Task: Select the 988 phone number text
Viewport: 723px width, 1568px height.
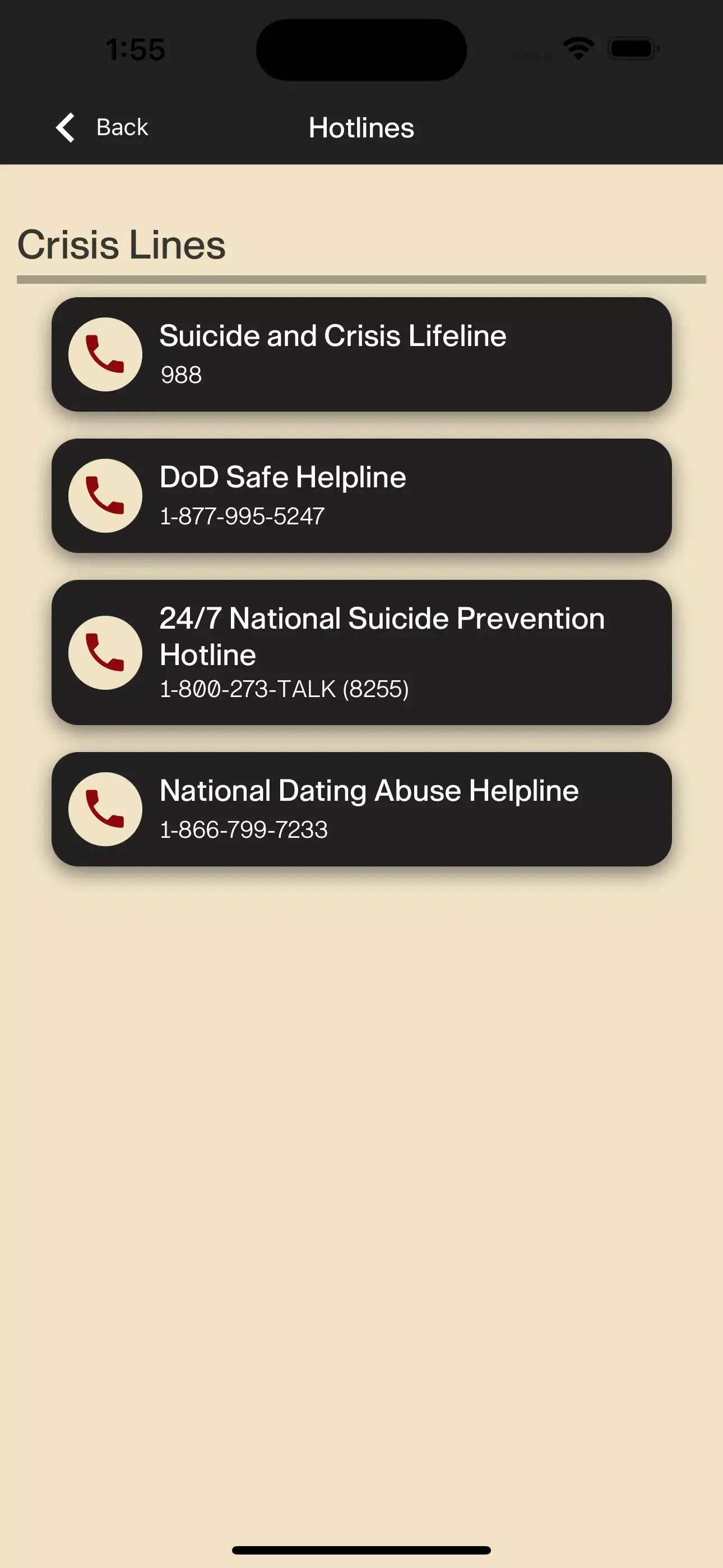Action: pos(180,375)
